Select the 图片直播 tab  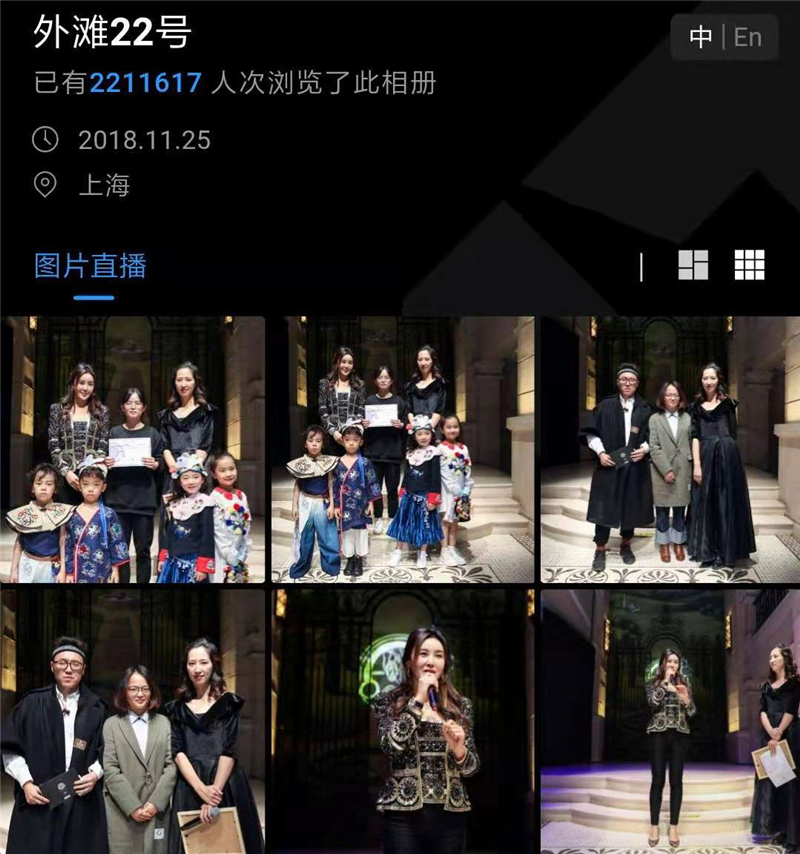91,266
